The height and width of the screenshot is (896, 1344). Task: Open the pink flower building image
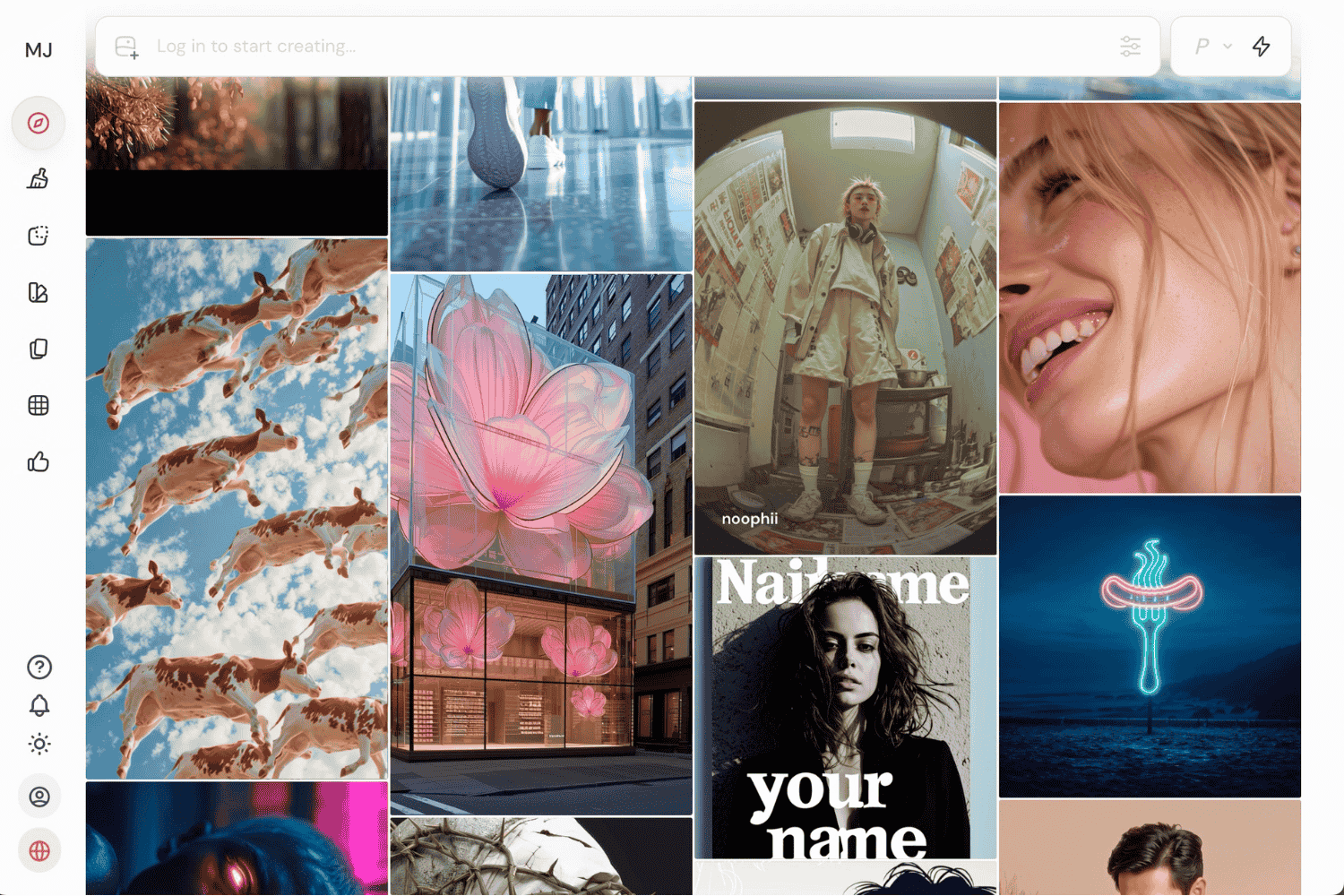pos(541,544)
